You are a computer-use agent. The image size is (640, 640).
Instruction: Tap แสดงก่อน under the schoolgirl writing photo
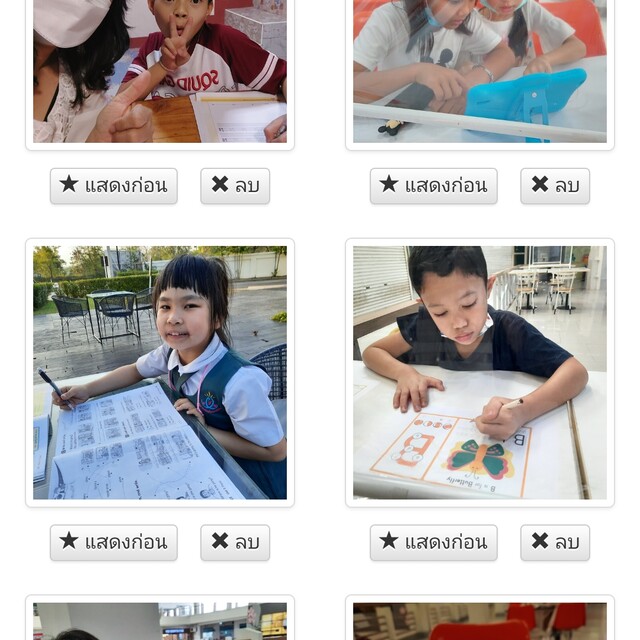coord(114,543)
